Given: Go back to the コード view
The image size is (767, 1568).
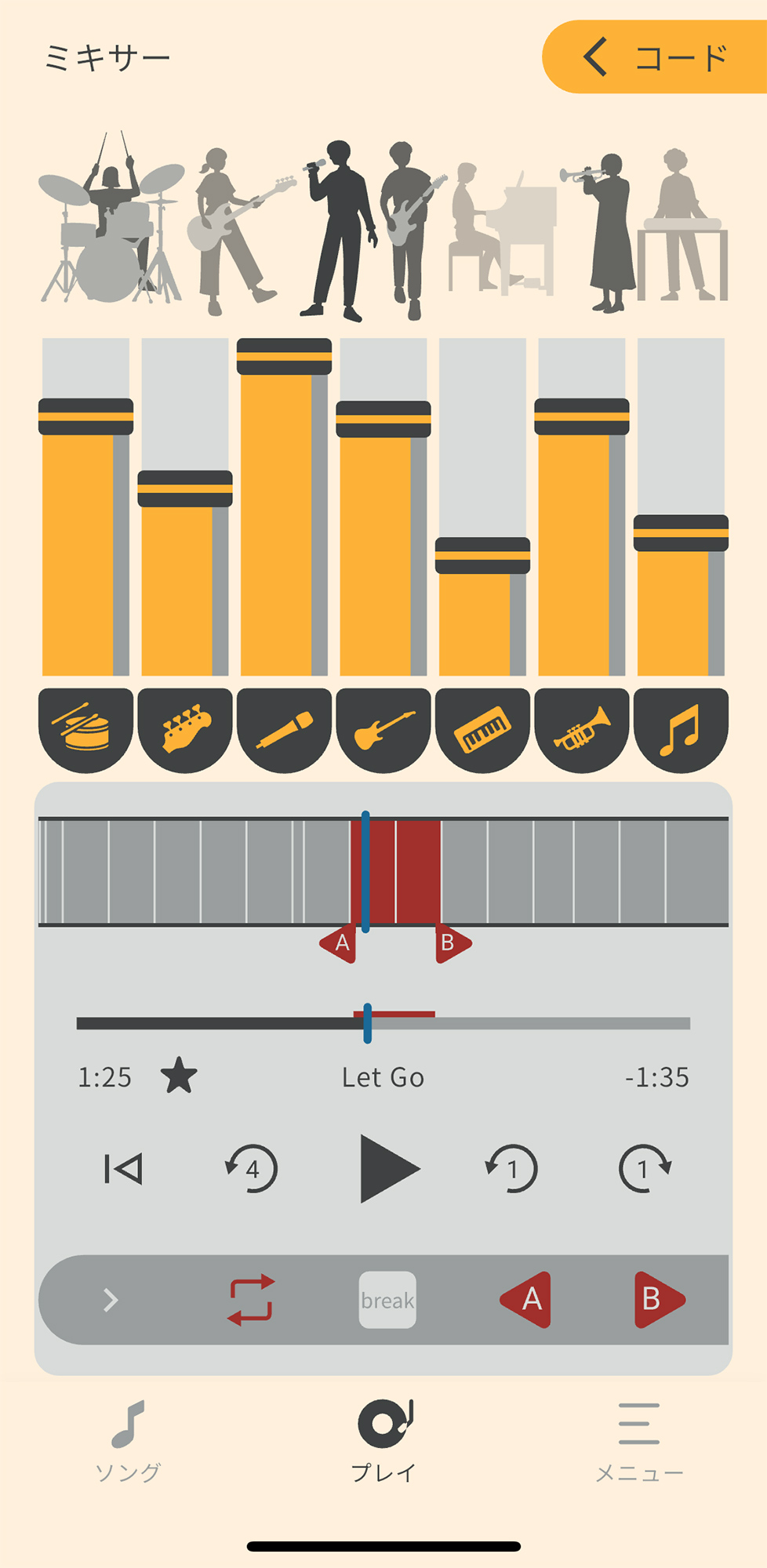Looking at the screenshot, I should click(655, 57).
